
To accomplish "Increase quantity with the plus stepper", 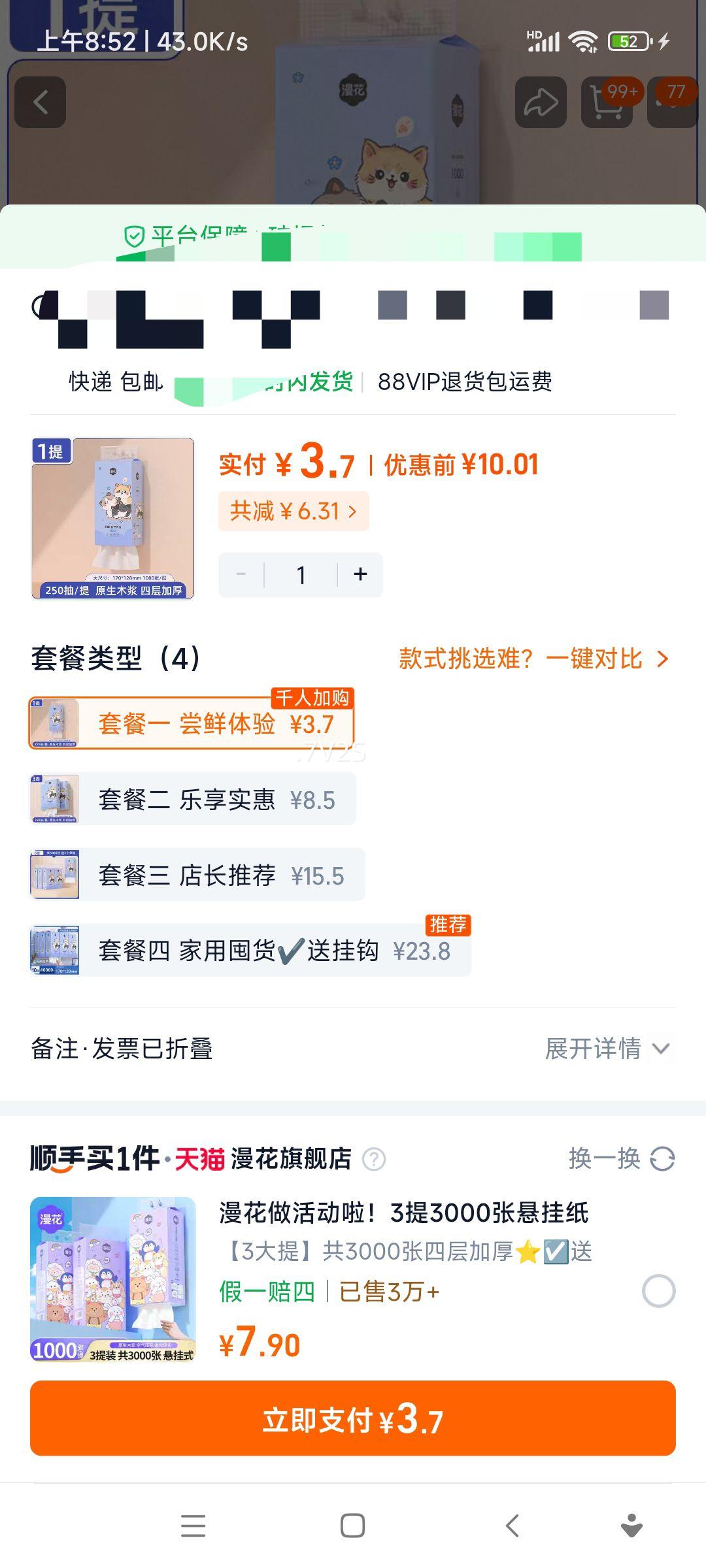I will pos(360,574).
